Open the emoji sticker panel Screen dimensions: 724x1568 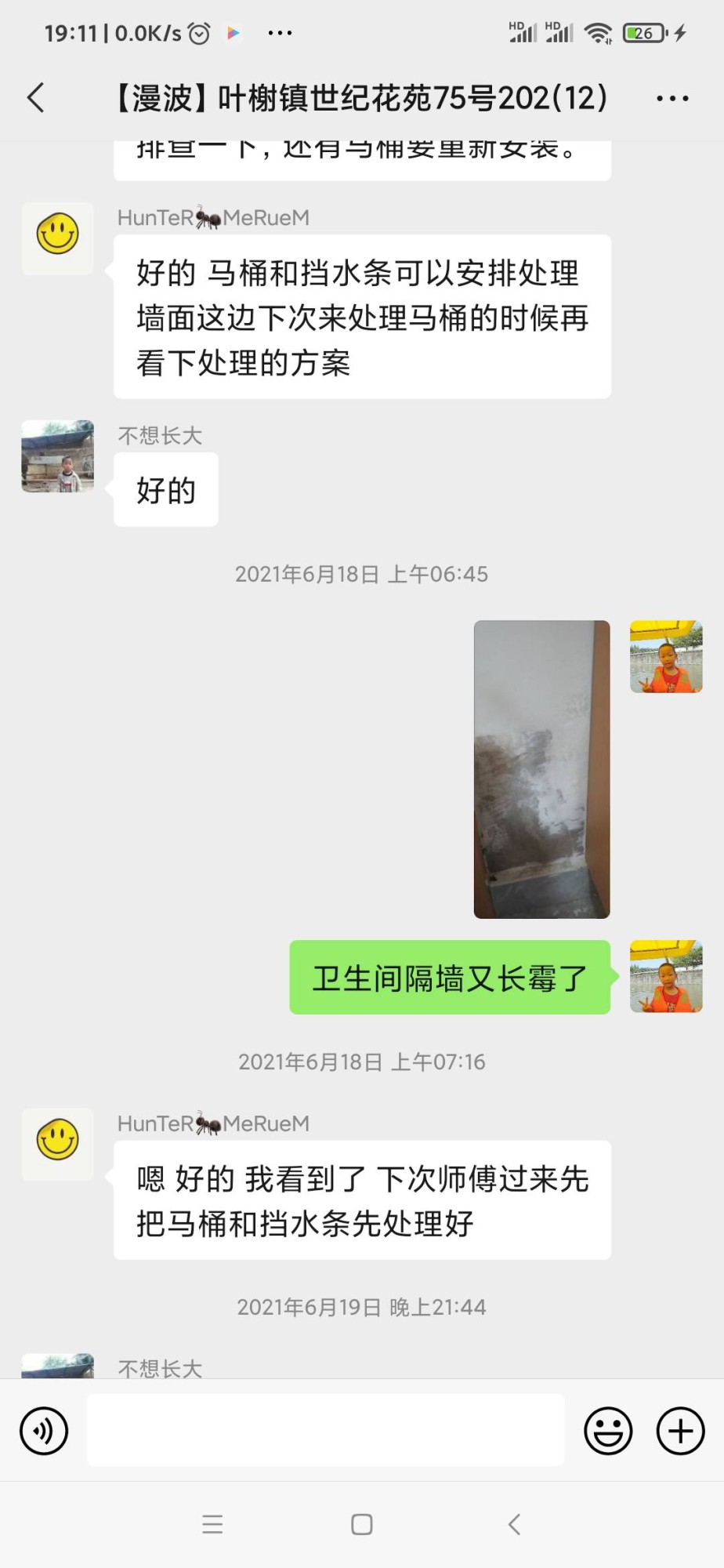(608, 1431)
